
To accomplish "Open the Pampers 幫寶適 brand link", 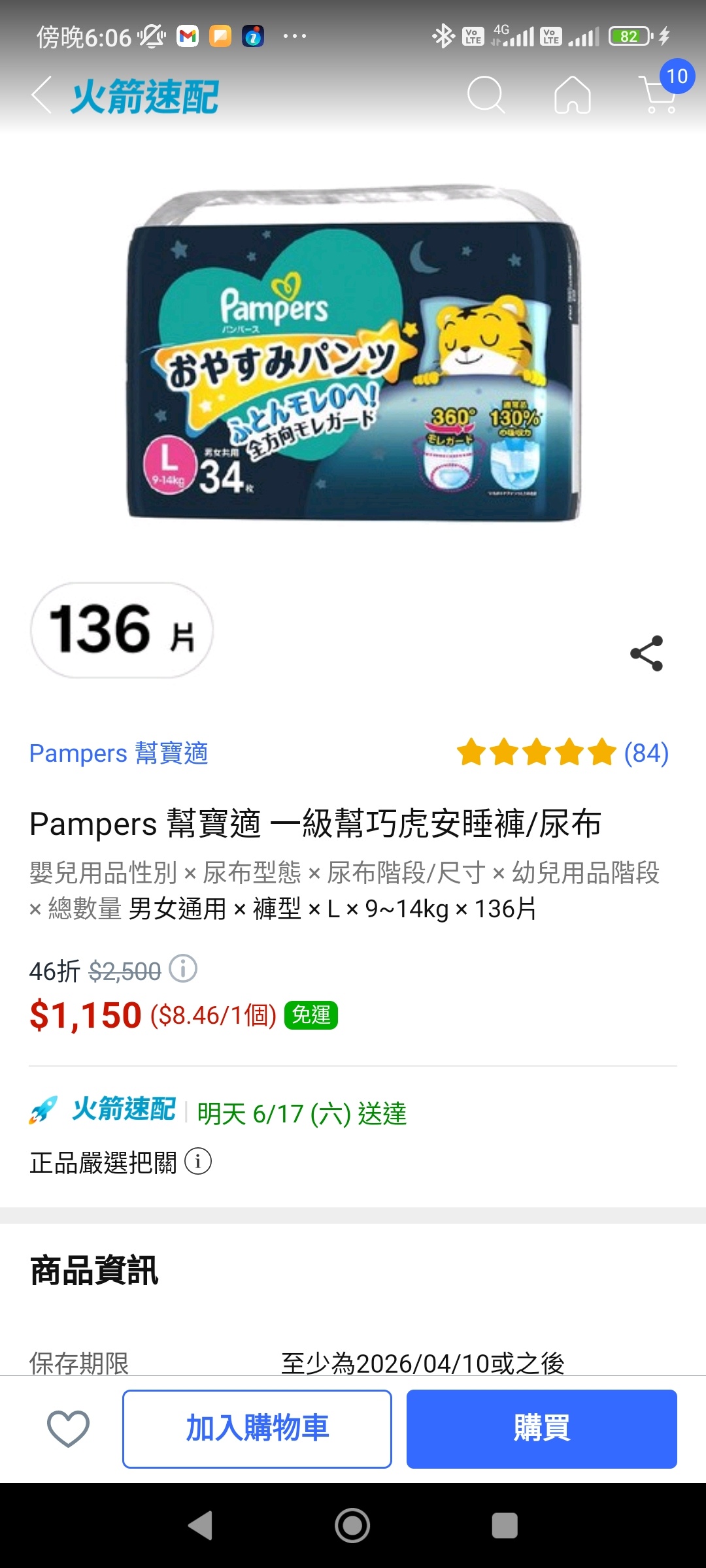I will 118,753.
